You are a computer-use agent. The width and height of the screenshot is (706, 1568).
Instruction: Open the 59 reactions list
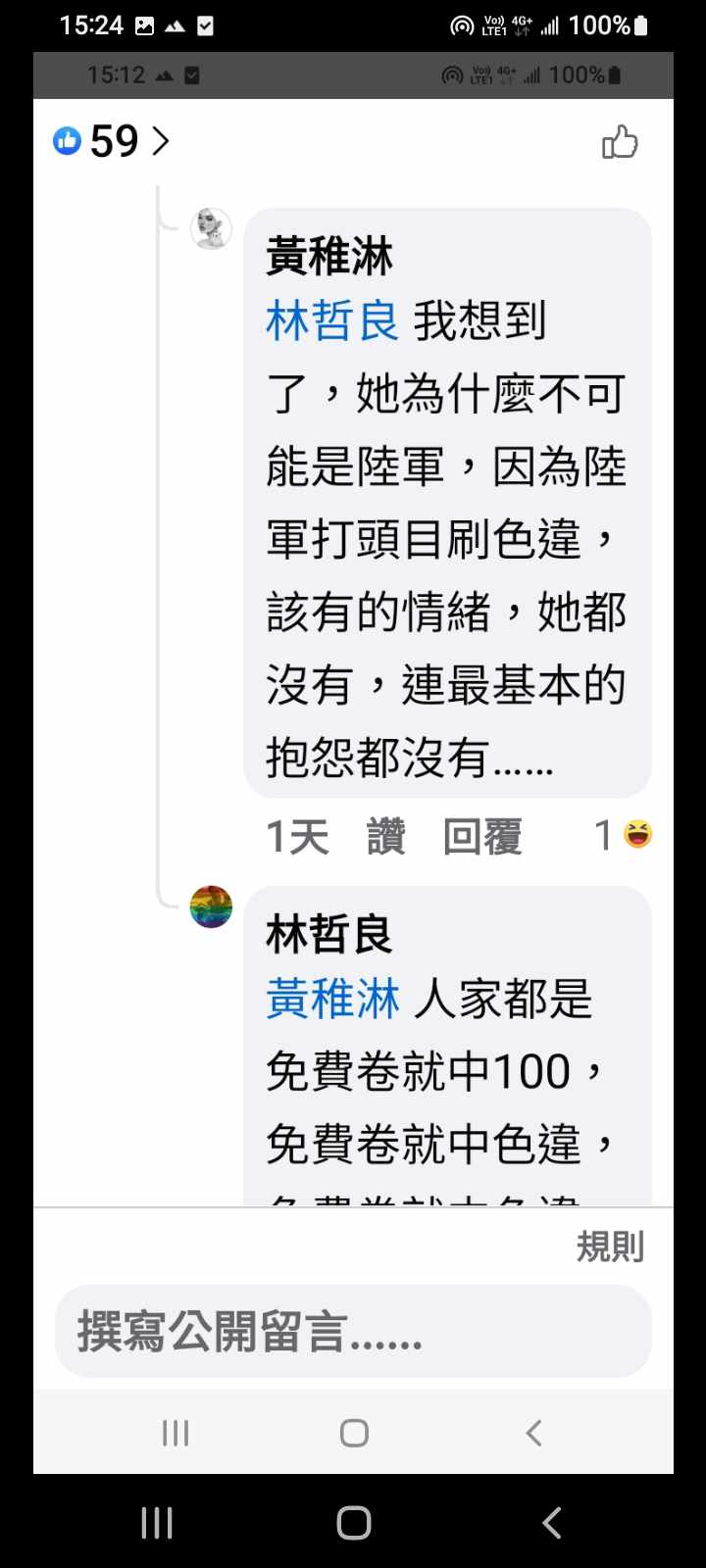coord(111,142)
